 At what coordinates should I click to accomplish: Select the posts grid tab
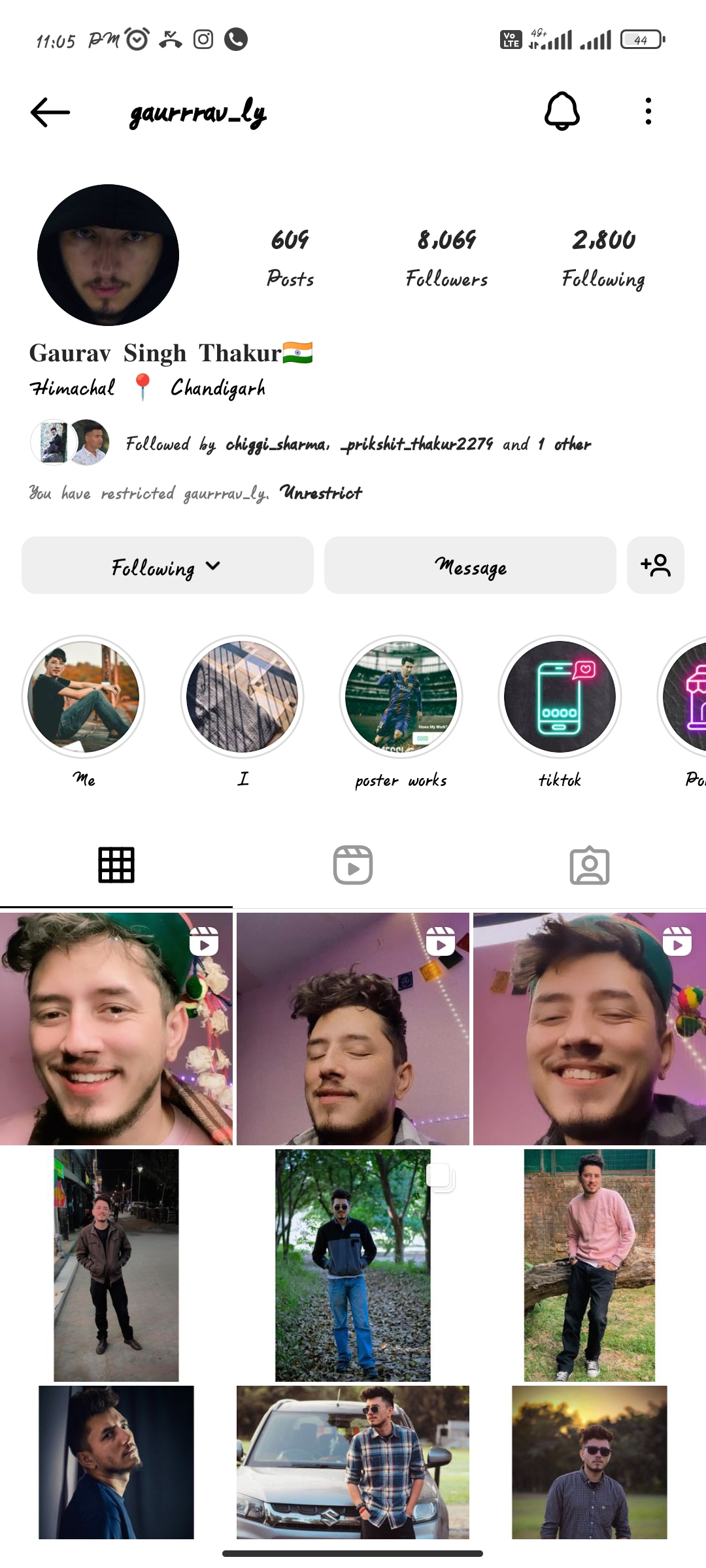point(116,865)
